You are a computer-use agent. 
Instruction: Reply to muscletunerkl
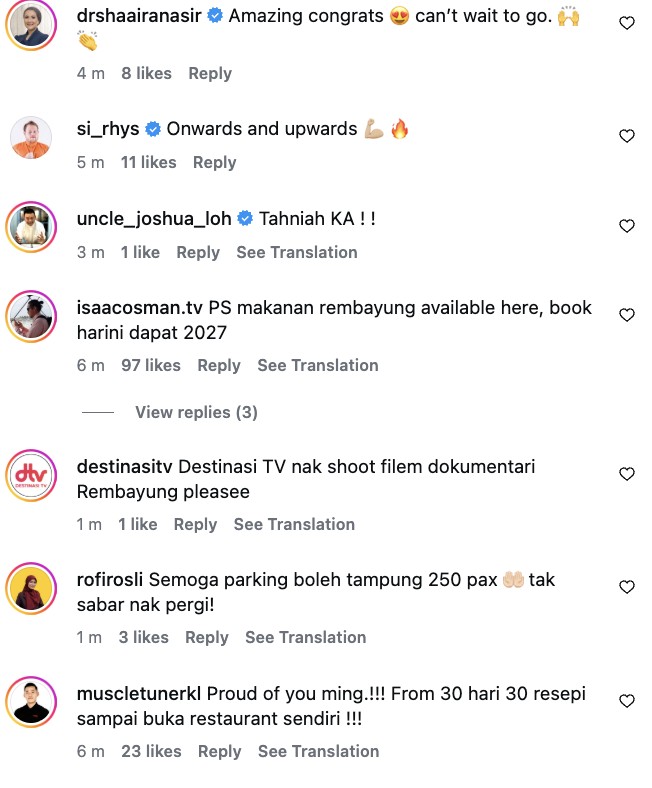219,751
